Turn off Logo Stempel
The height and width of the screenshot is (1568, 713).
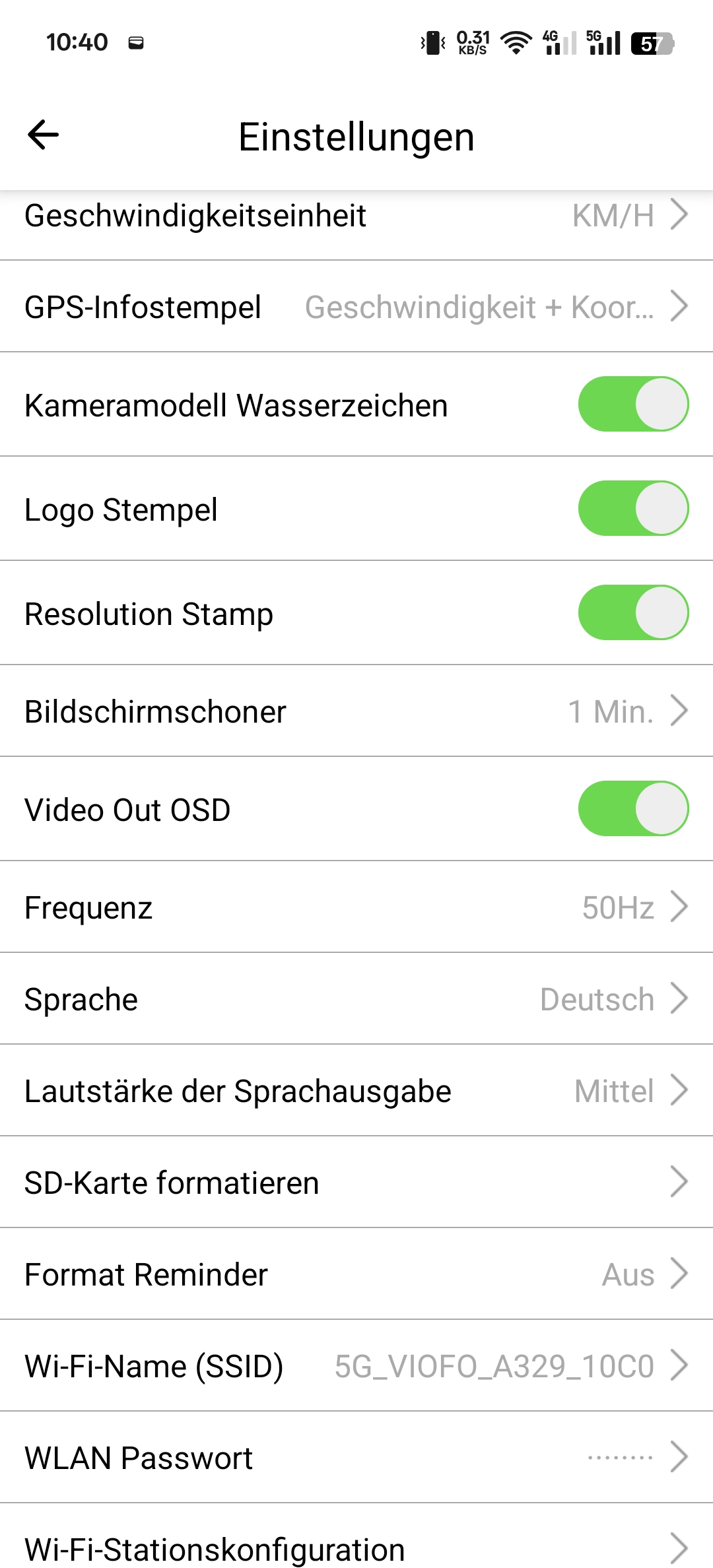pos(633,508)
